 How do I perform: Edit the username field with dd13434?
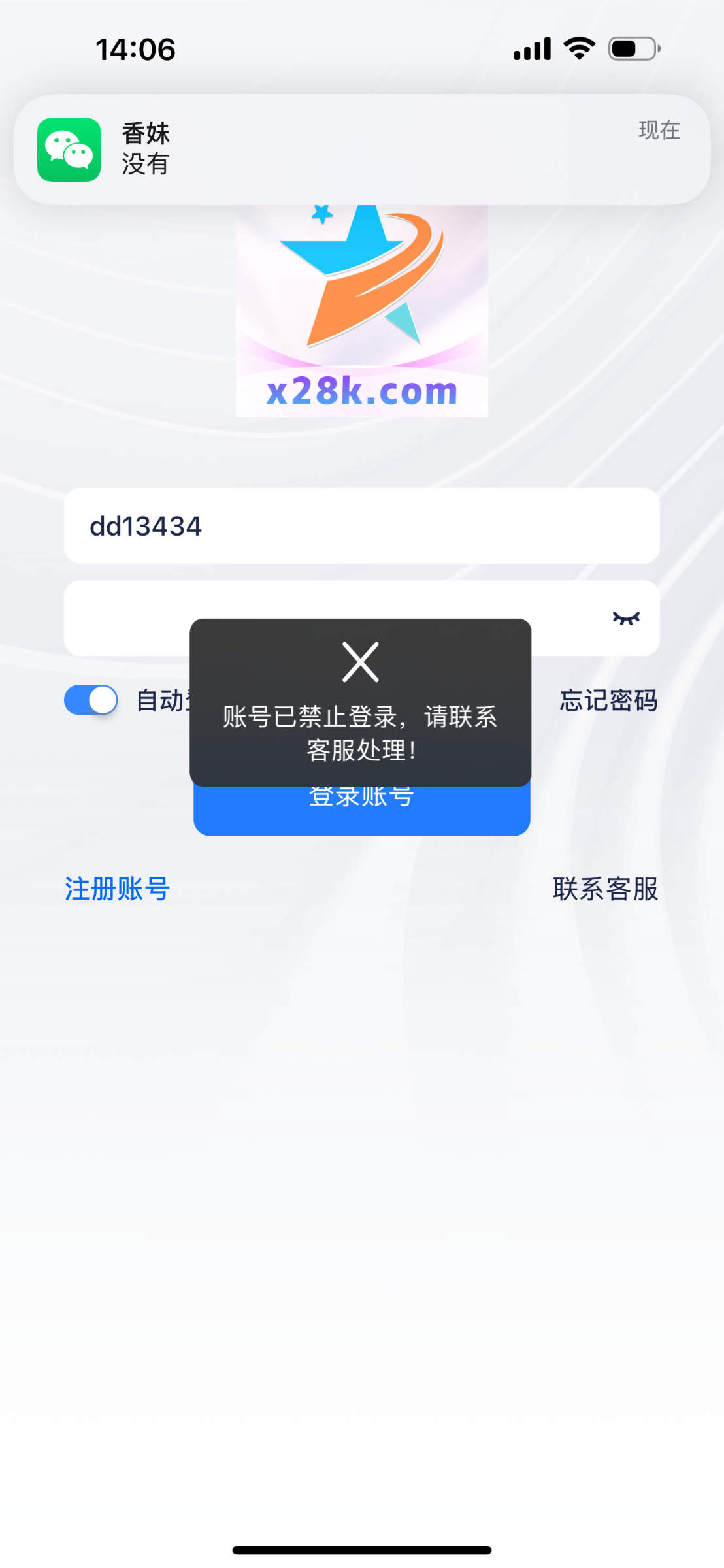tap(361, 526)
